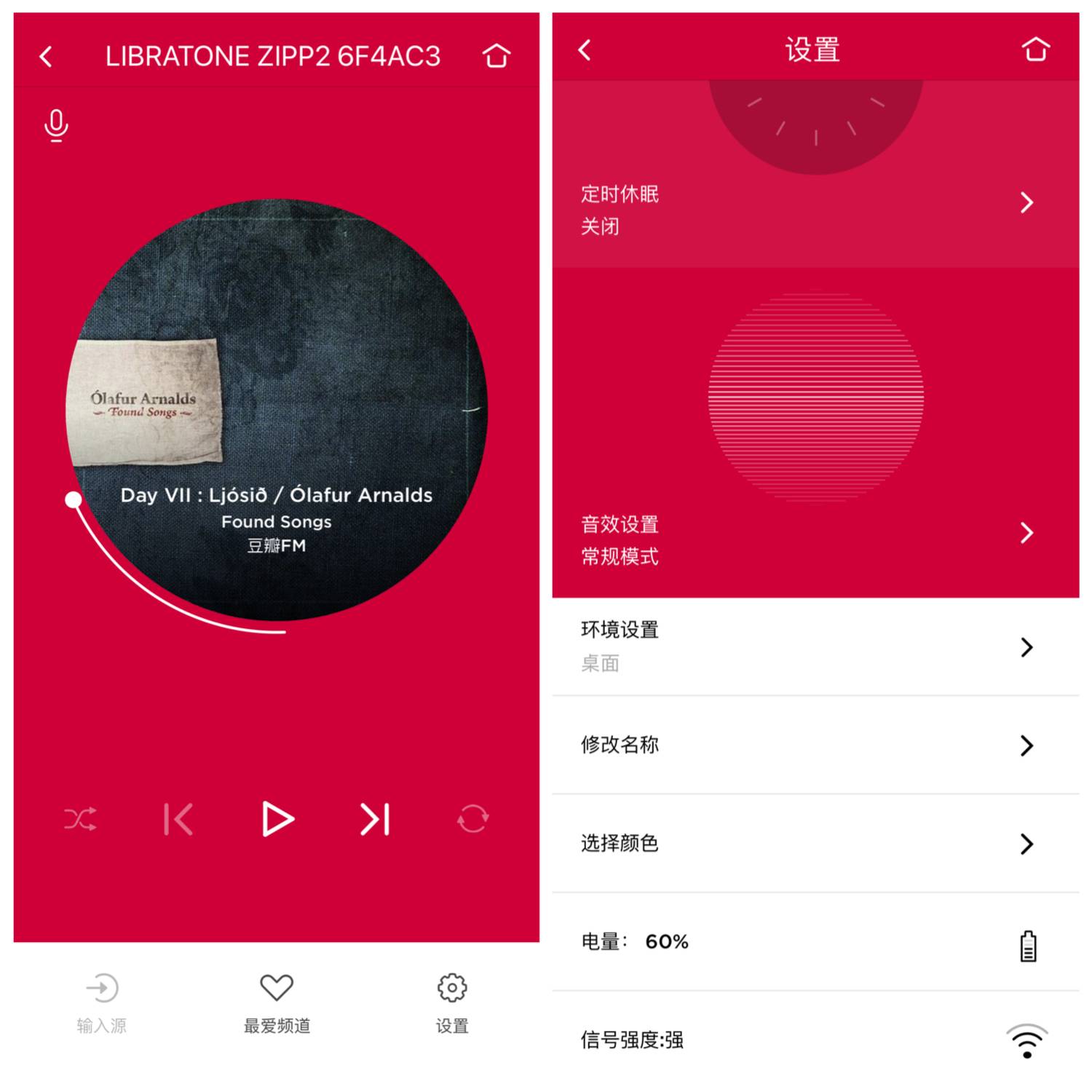Toggle shuffle playback
Image resolution: width=1092 pixels, height=1092 pixels.
(80, 820)
